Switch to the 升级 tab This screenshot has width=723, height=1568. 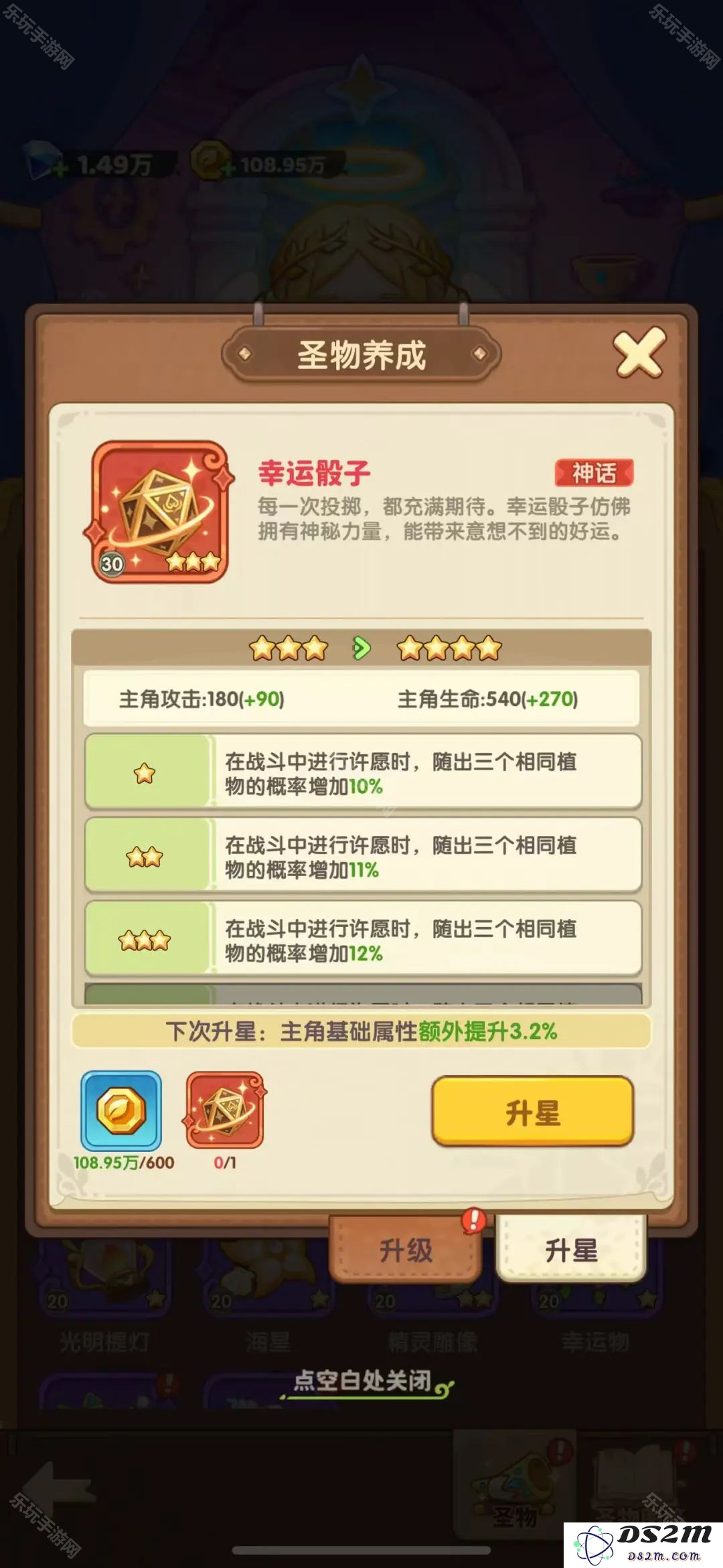[406, 1250]
